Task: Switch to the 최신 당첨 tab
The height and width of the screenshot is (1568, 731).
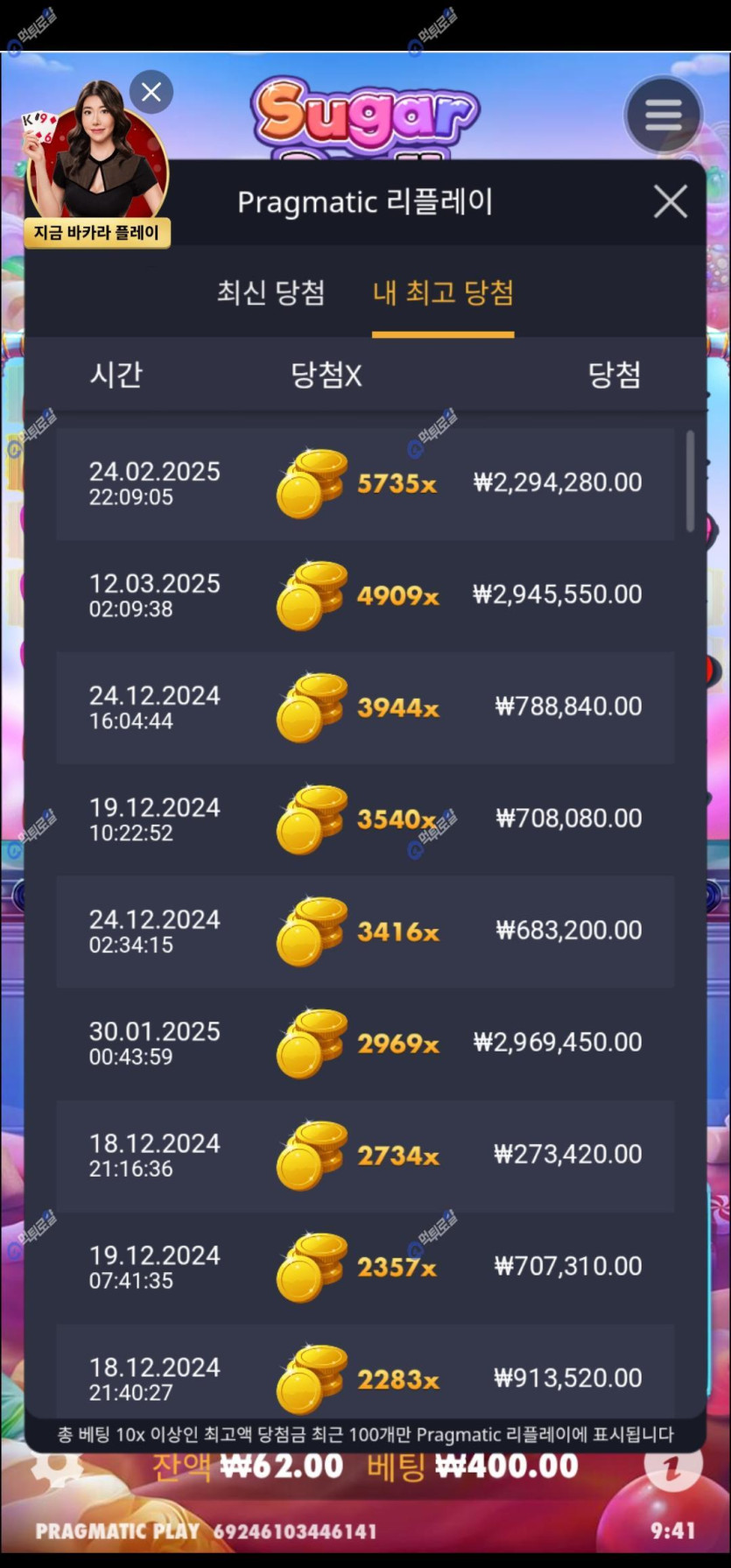Action: tap(271, 292)
